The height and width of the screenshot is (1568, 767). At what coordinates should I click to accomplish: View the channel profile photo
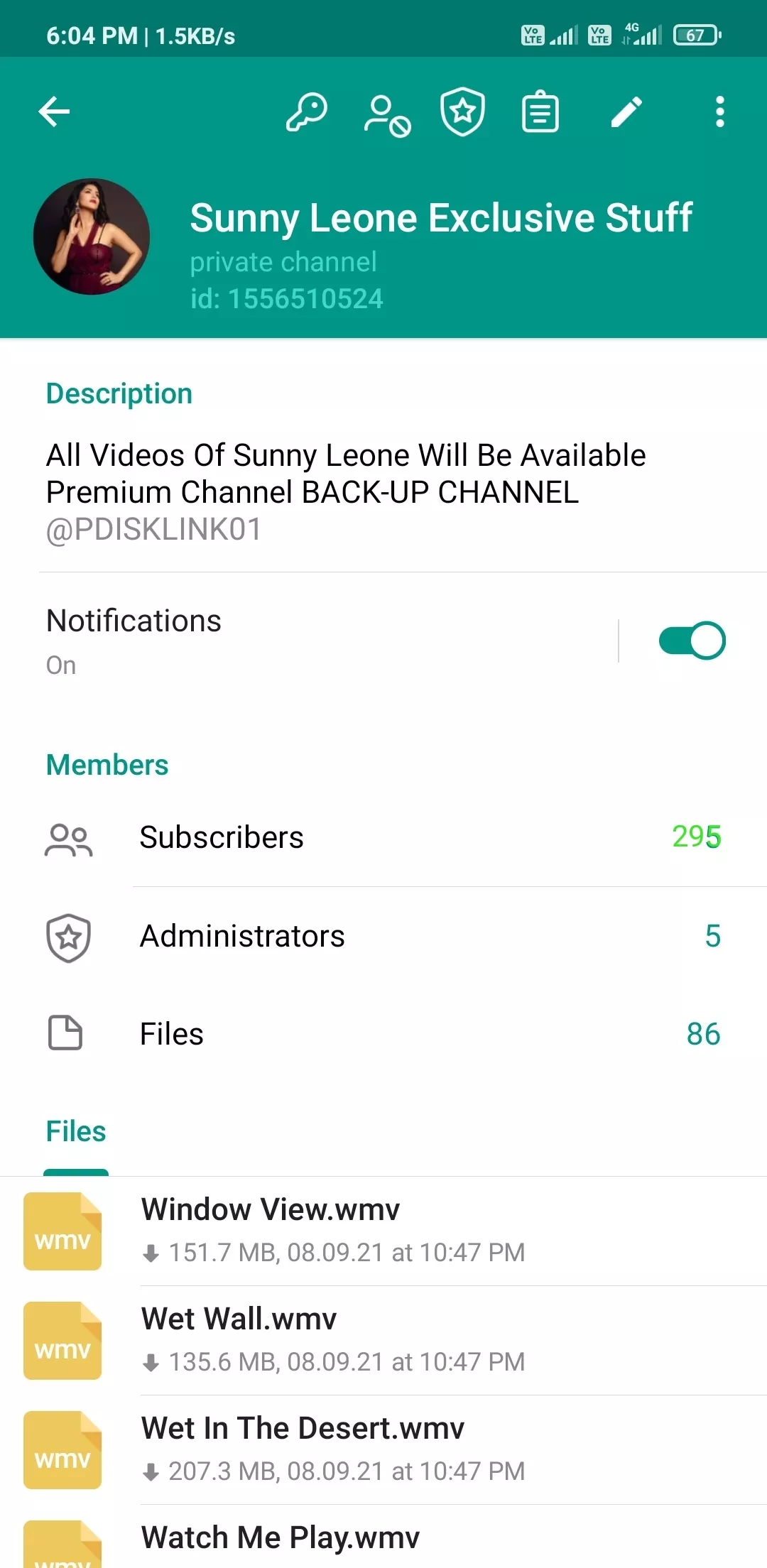[x=91, y=237]
